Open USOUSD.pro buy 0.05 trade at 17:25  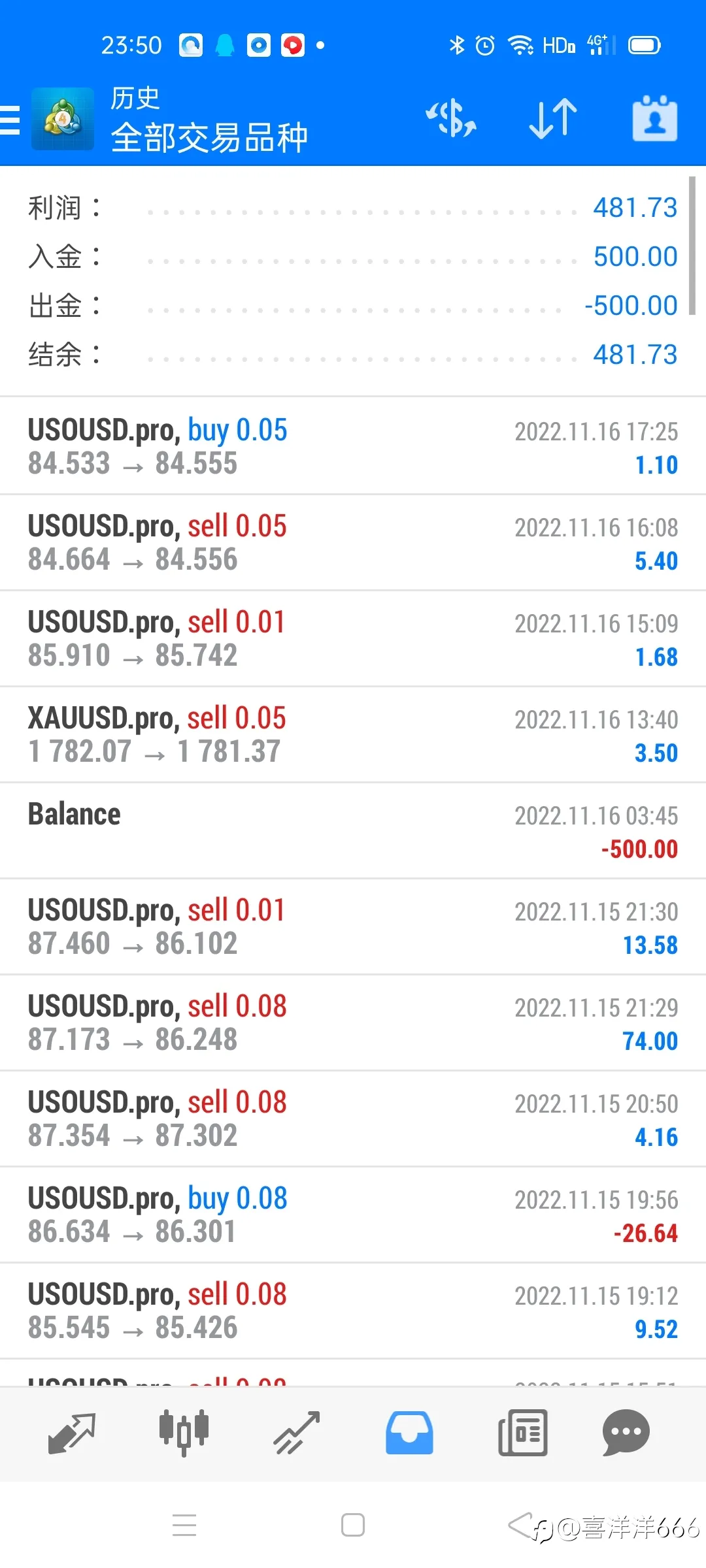pos(353,446)
